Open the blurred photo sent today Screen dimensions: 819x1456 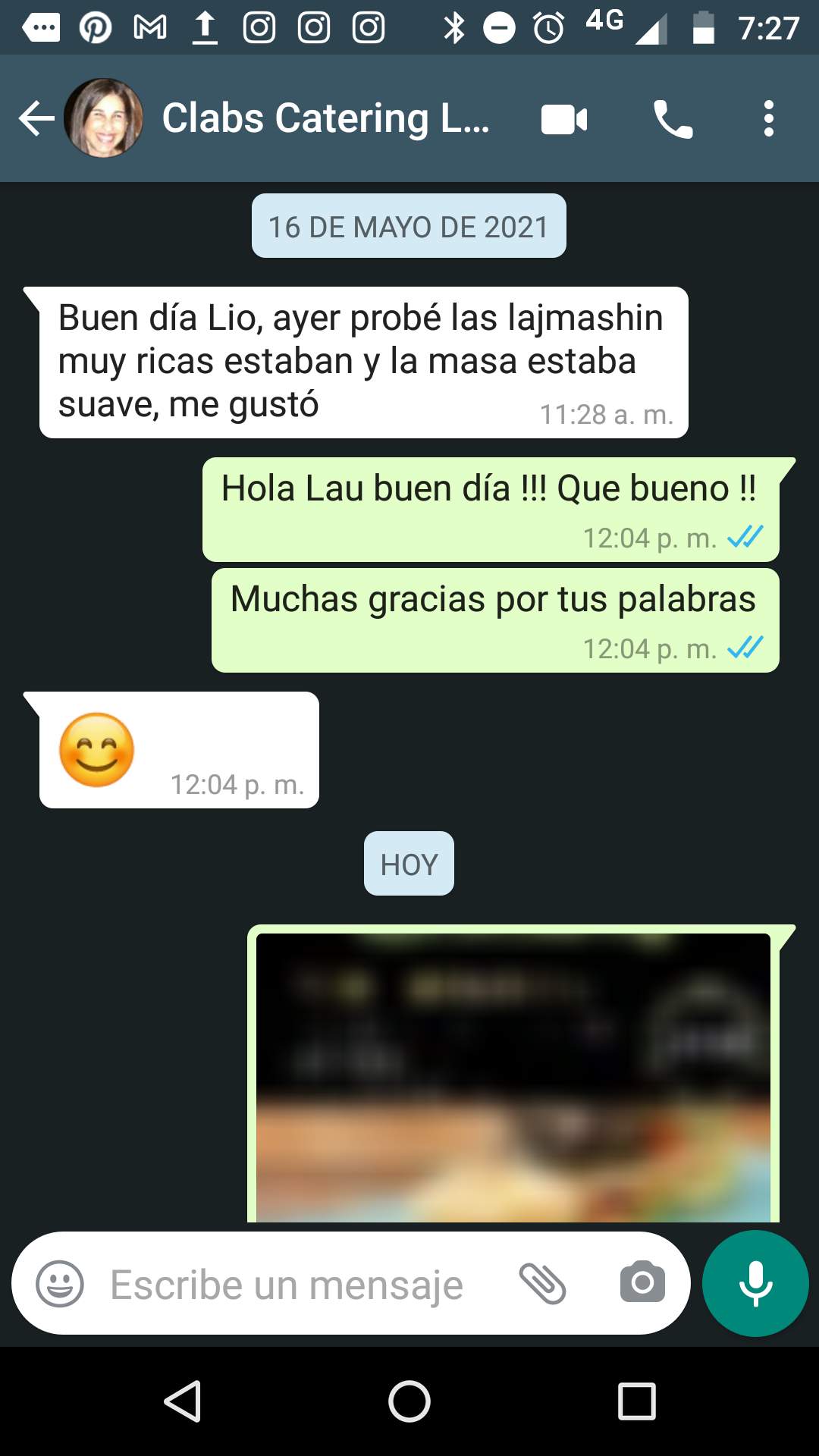click(513, 1077)
